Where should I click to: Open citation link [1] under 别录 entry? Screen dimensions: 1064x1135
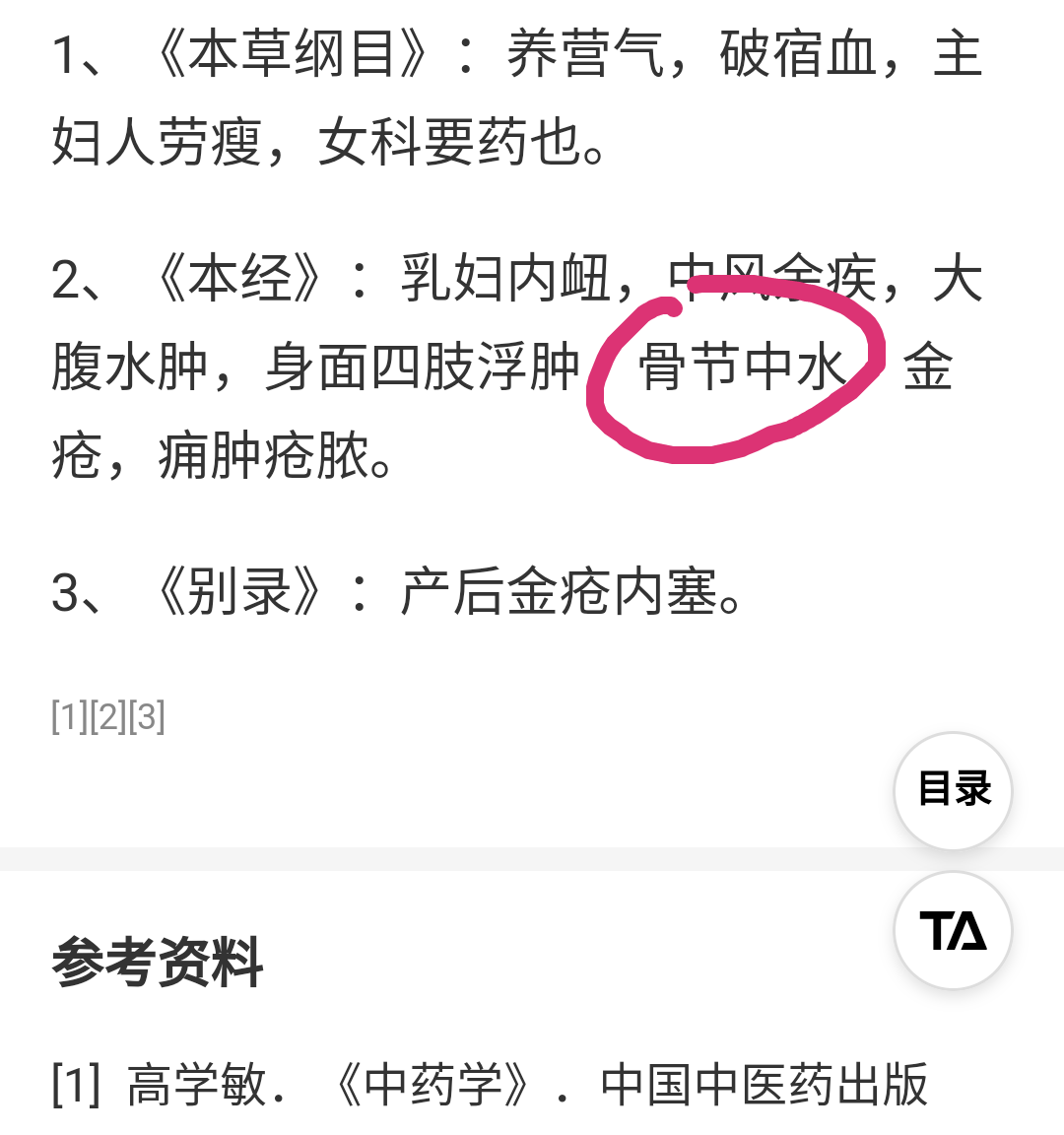69,716
